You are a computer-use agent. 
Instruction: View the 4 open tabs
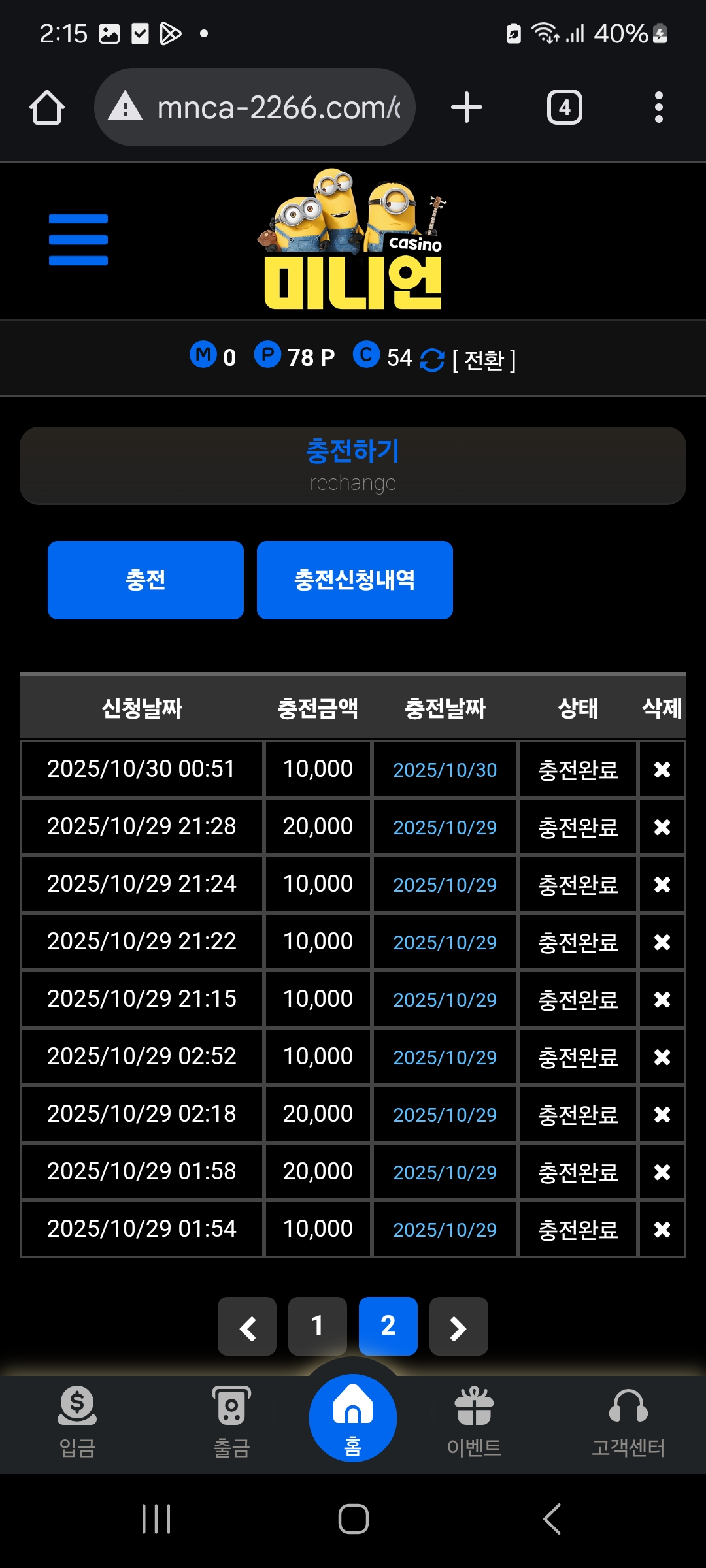point(564,107)
